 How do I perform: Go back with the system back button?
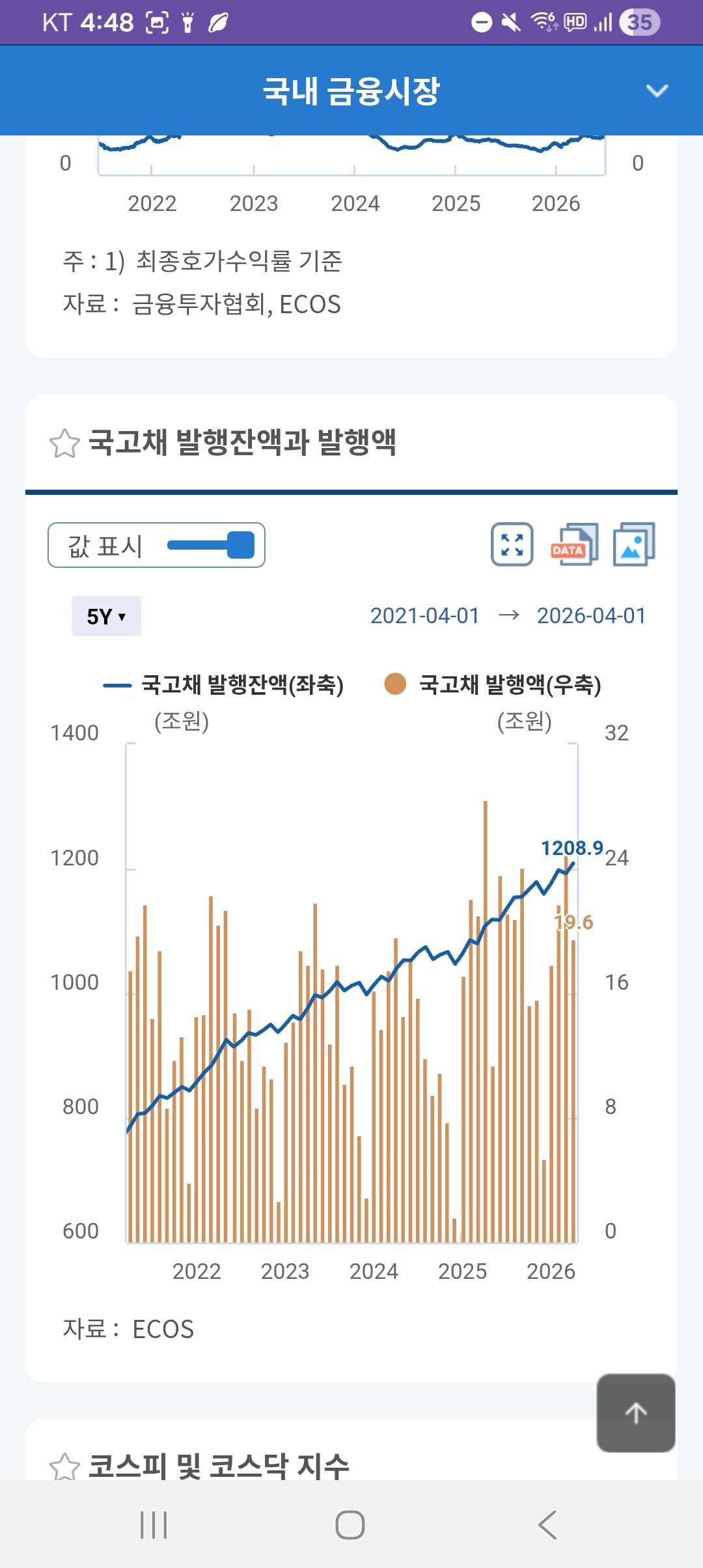tap(547, 1525)
